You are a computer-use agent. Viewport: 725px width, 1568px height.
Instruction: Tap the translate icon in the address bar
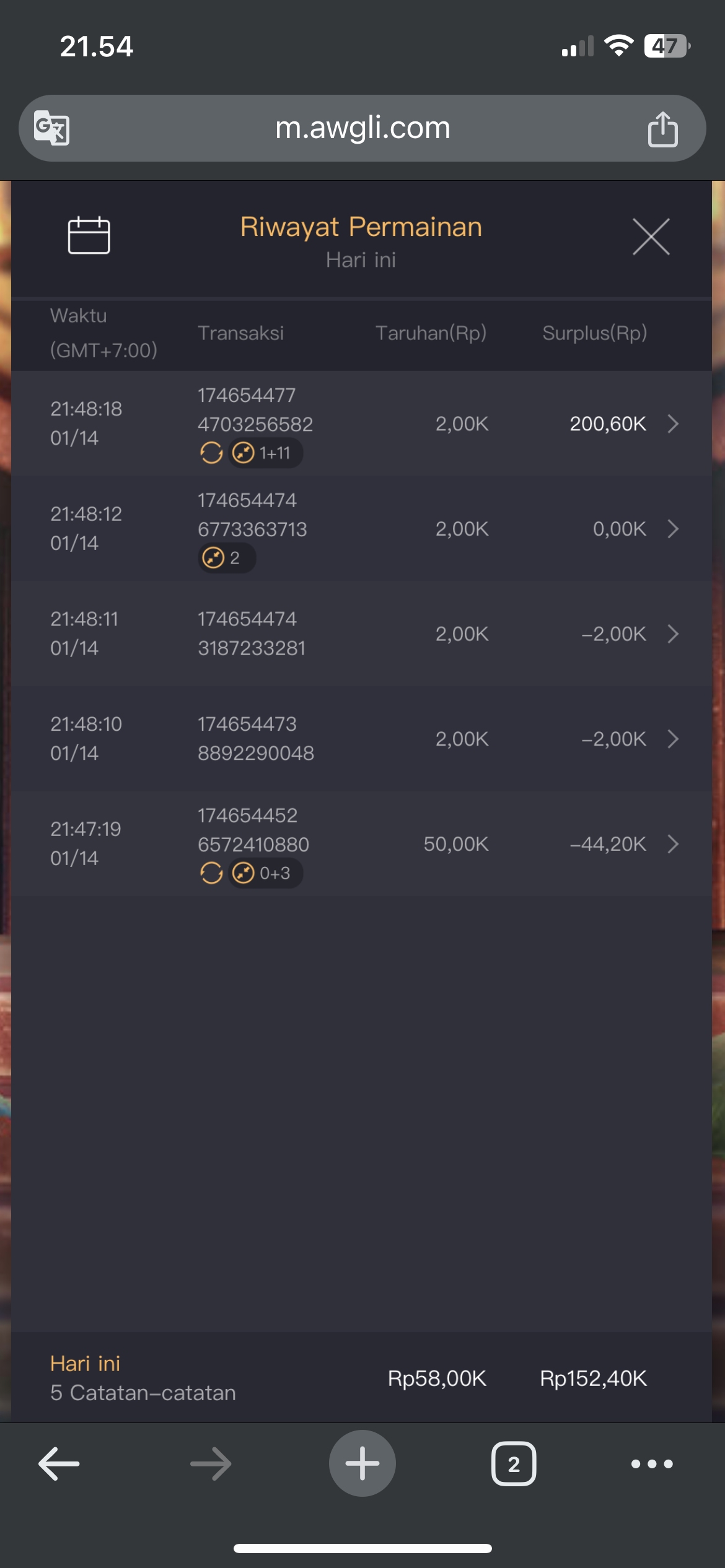pyautogui.click(x=51, y=128)
